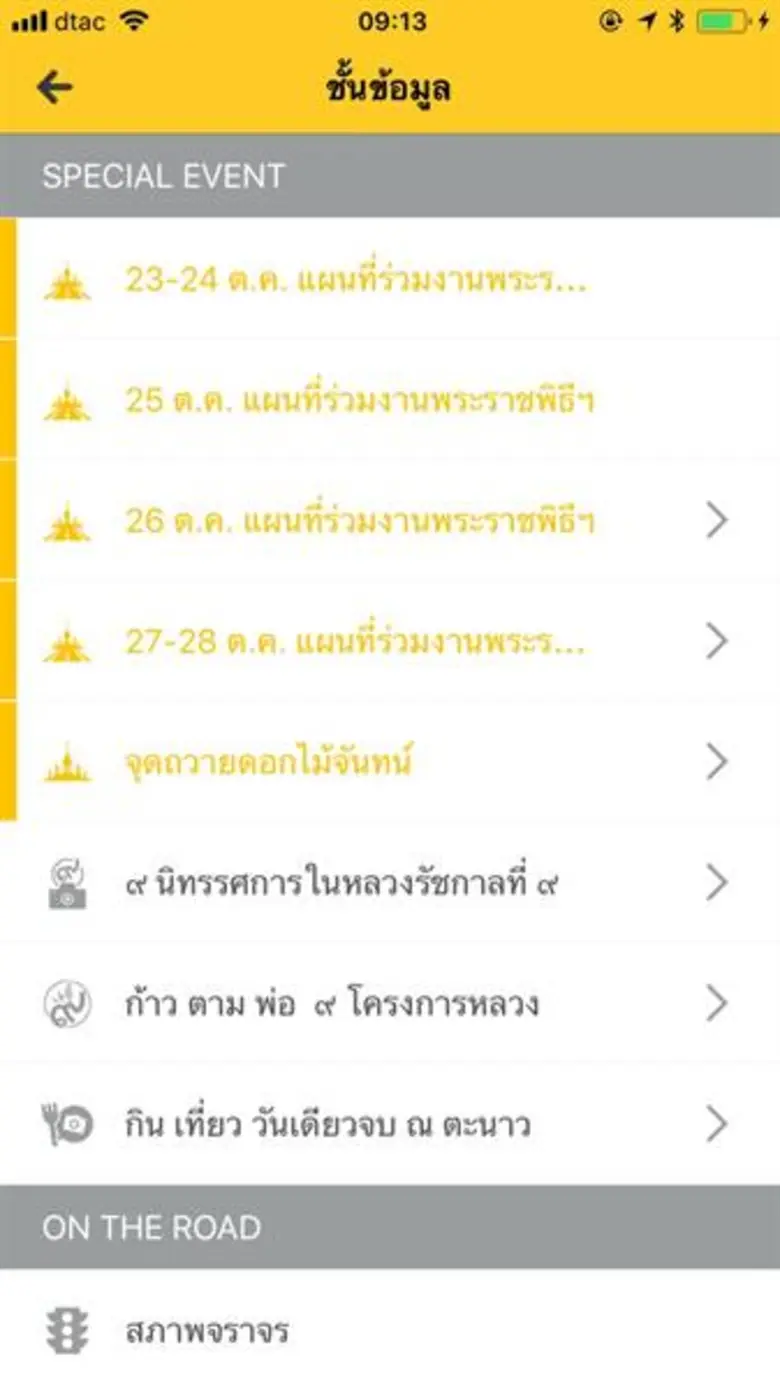The image size is (780, 1389).
Task: Select the ON THE ROAD section header
Action: [150, 1227]
